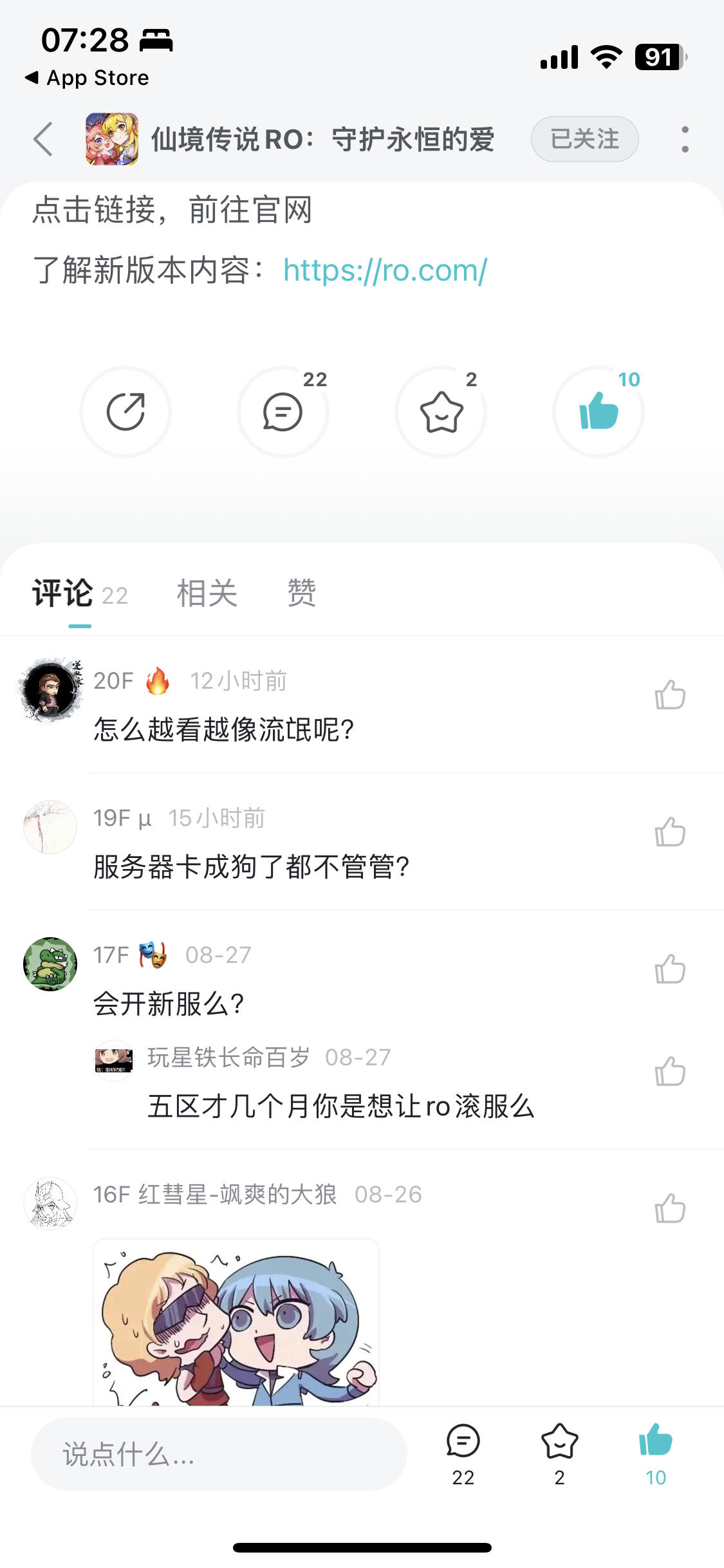Open the share options via share icon
Viewport: 724px width, 1568px height.
pos(126,413)
